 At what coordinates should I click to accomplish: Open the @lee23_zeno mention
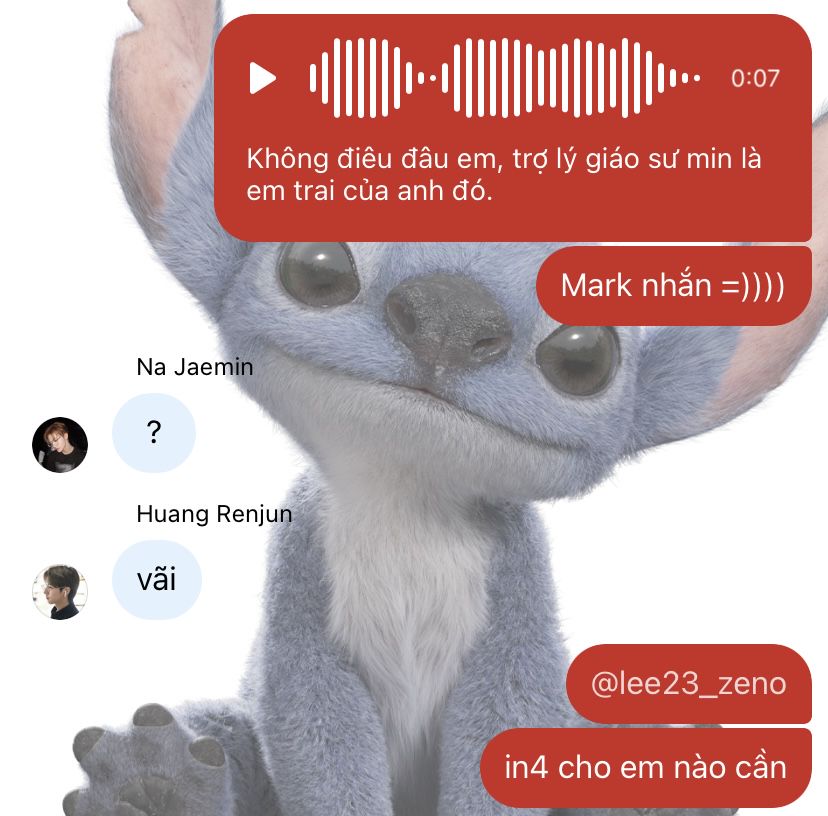[688, 685]
